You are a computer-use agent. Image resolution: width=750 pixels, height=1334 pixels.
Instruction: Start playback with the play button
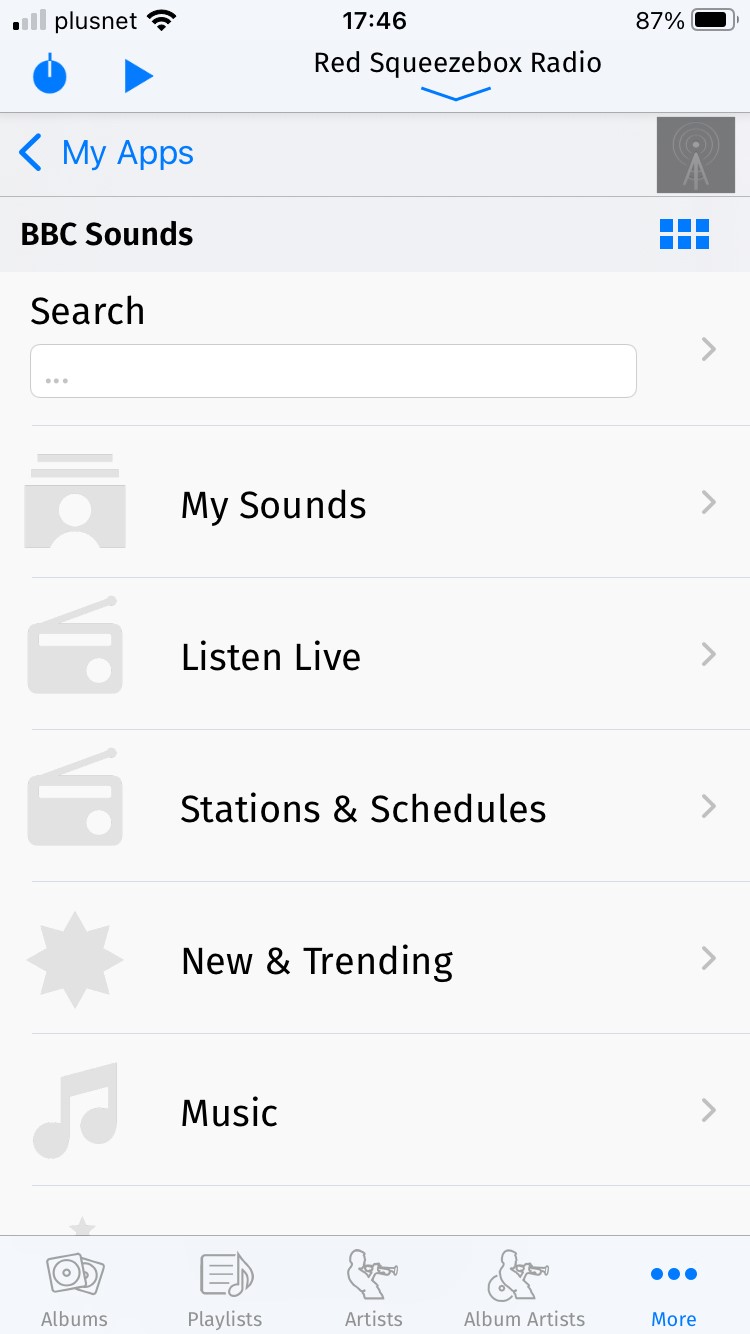[x=138, y=76]
